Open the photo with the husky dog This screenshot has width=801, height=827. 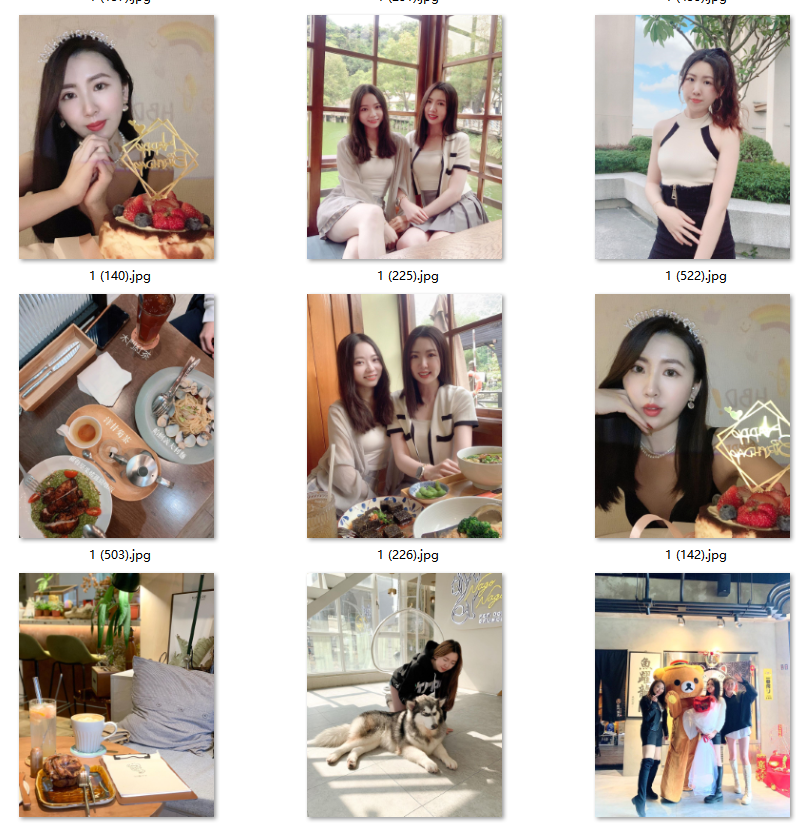click(404, 695)
